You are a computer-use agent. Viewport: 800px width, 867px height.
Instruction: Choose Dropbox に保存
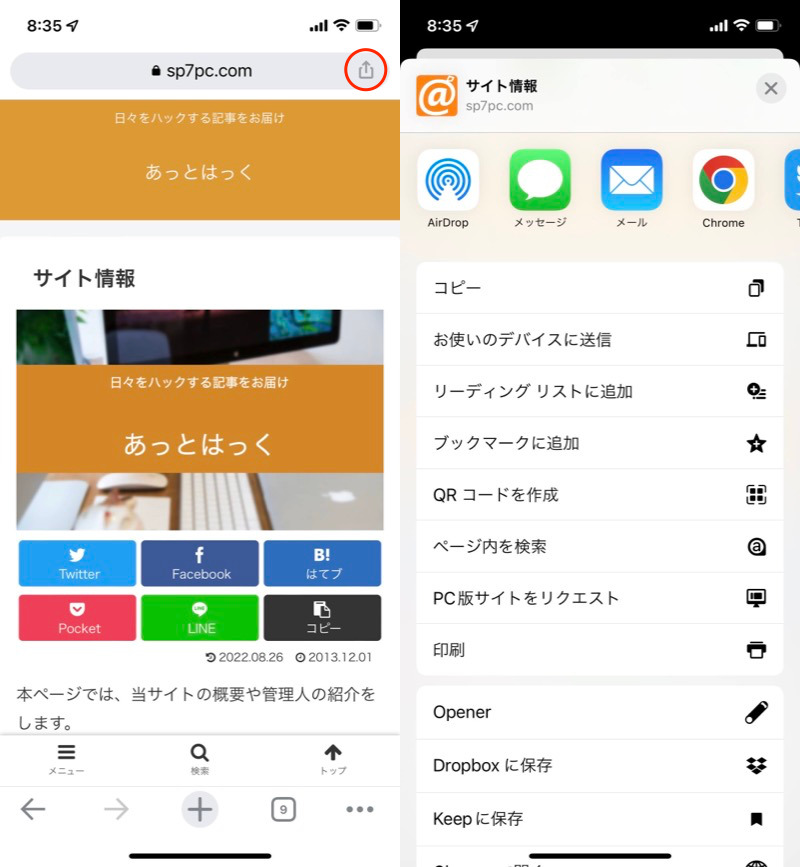point(600,766)
